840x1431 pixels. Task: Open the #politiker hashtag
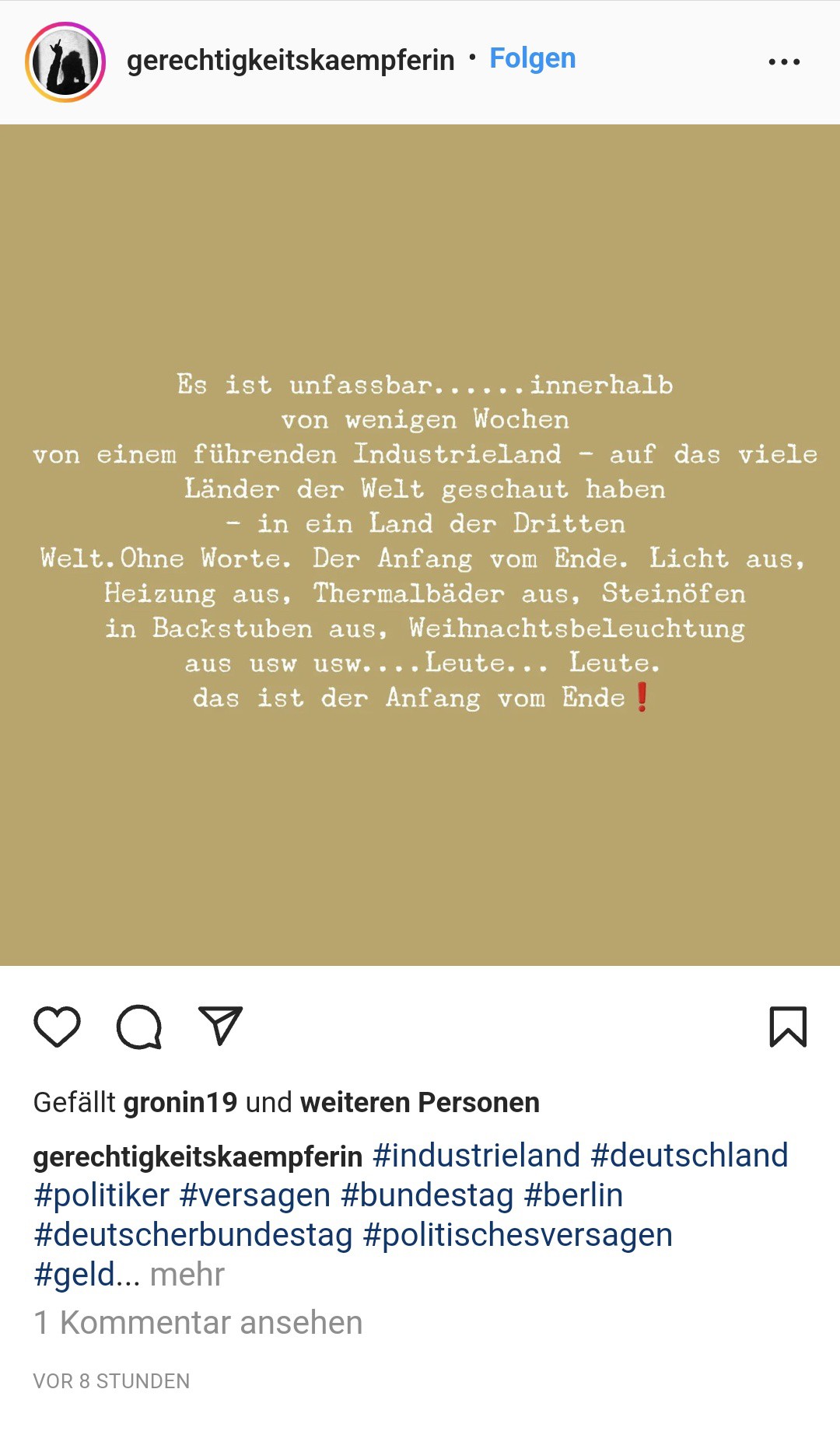(x=101, y=1195)
